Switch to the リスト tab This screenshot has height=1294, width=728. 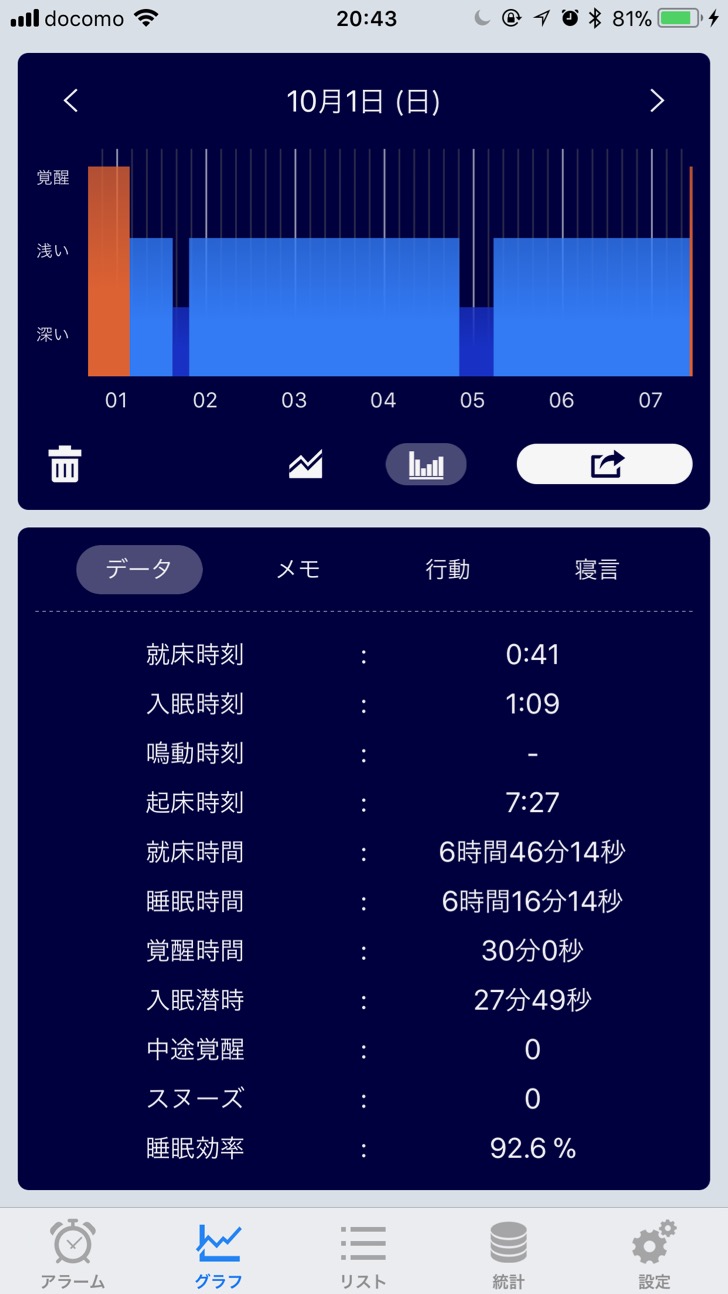[x=363, y=1253]
